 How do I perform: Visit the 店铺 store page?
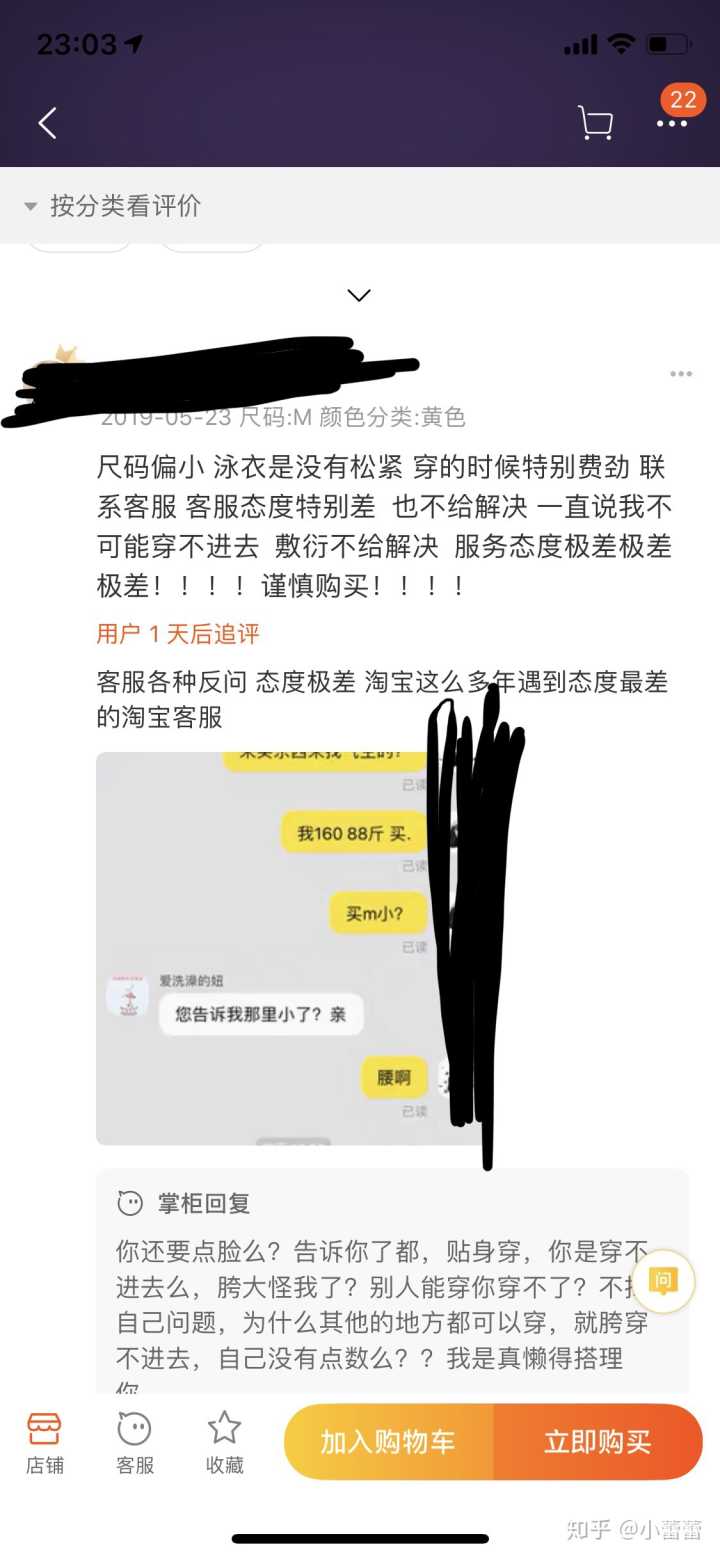44,1442
